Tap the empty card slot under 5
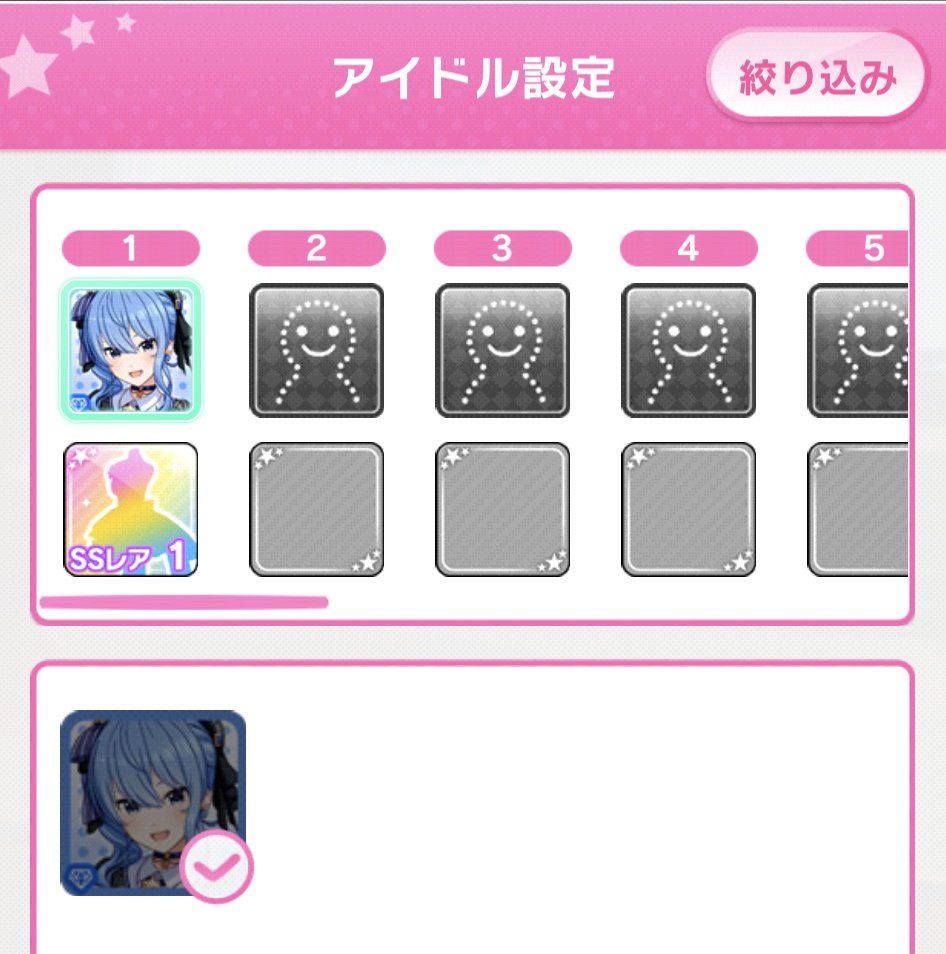This screenshot has height=954, width=946. click(x=860, y=510)
